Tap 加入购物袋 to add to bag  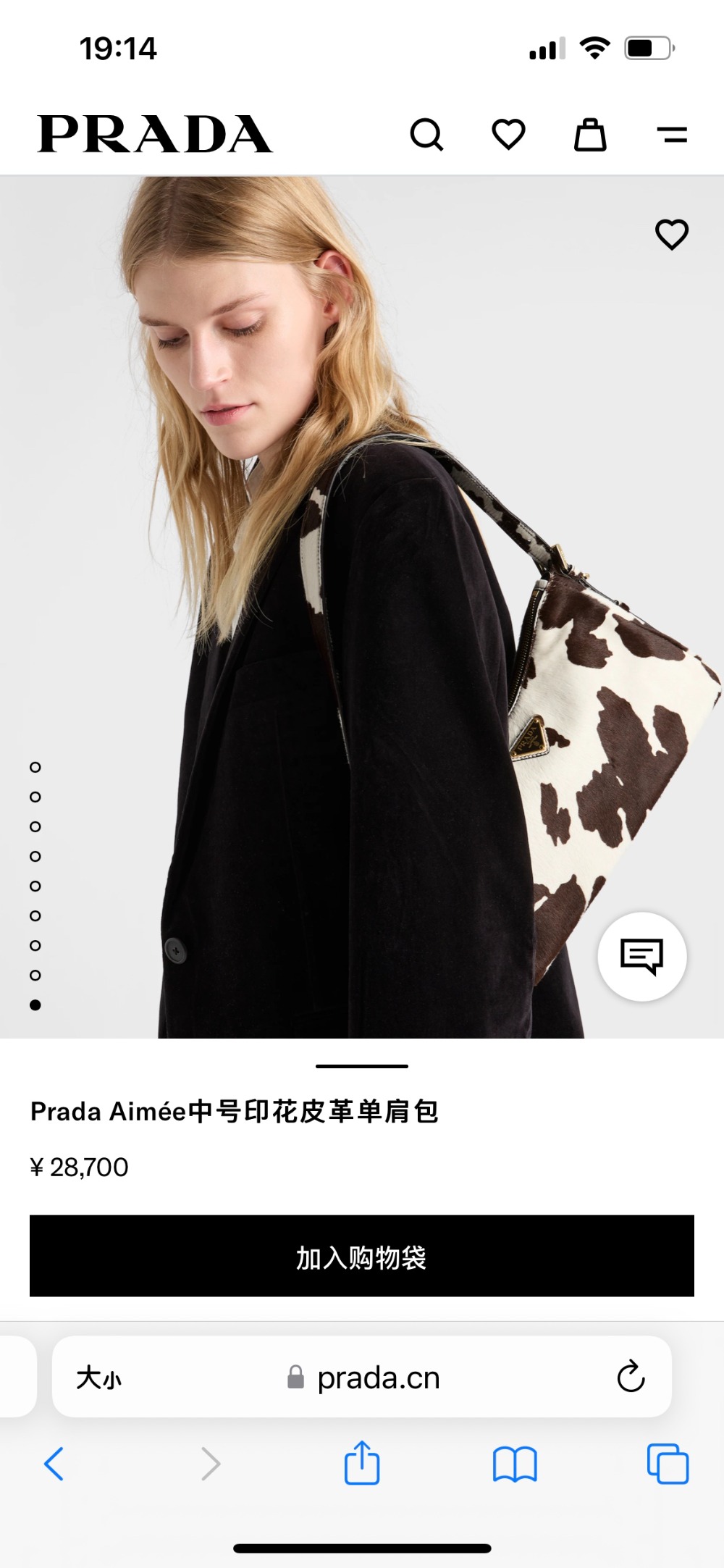(362, 1257)
